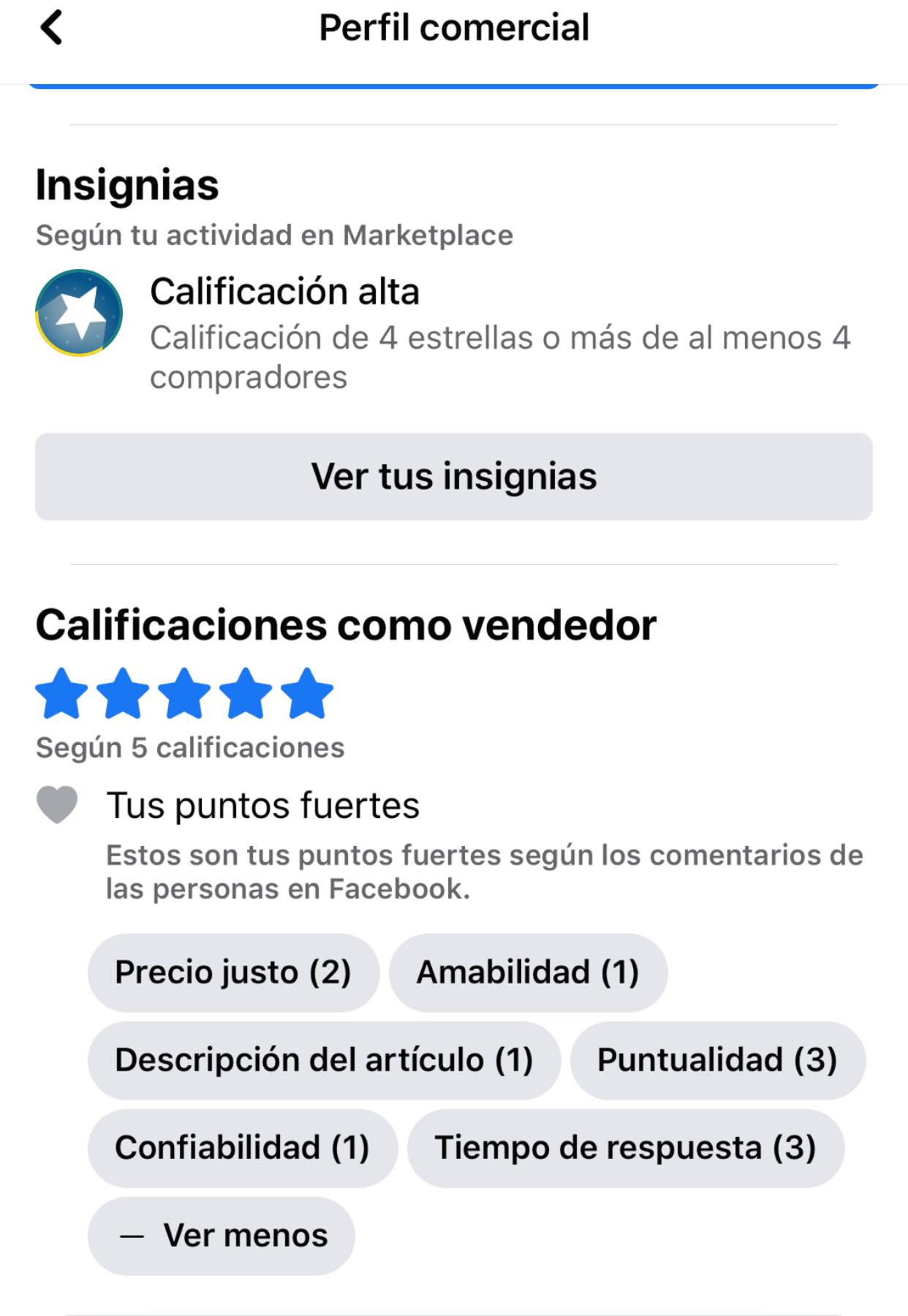This screenshot has width=908, height=1316.
Task: Select the Confiabilidad chip
Action: click(x=242, y=1148)
